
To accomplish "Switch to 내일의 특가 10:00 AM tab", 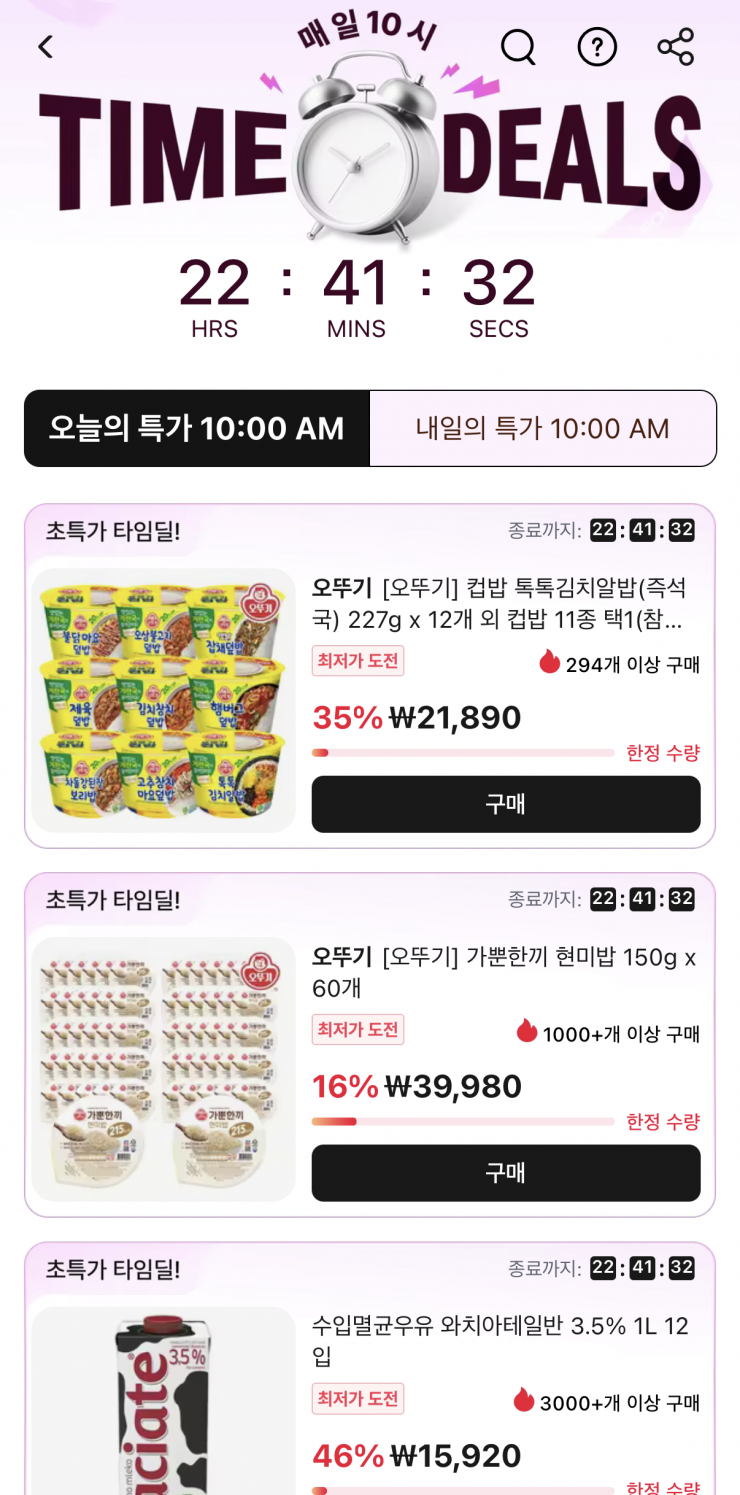I will click(x=542, y=428).
